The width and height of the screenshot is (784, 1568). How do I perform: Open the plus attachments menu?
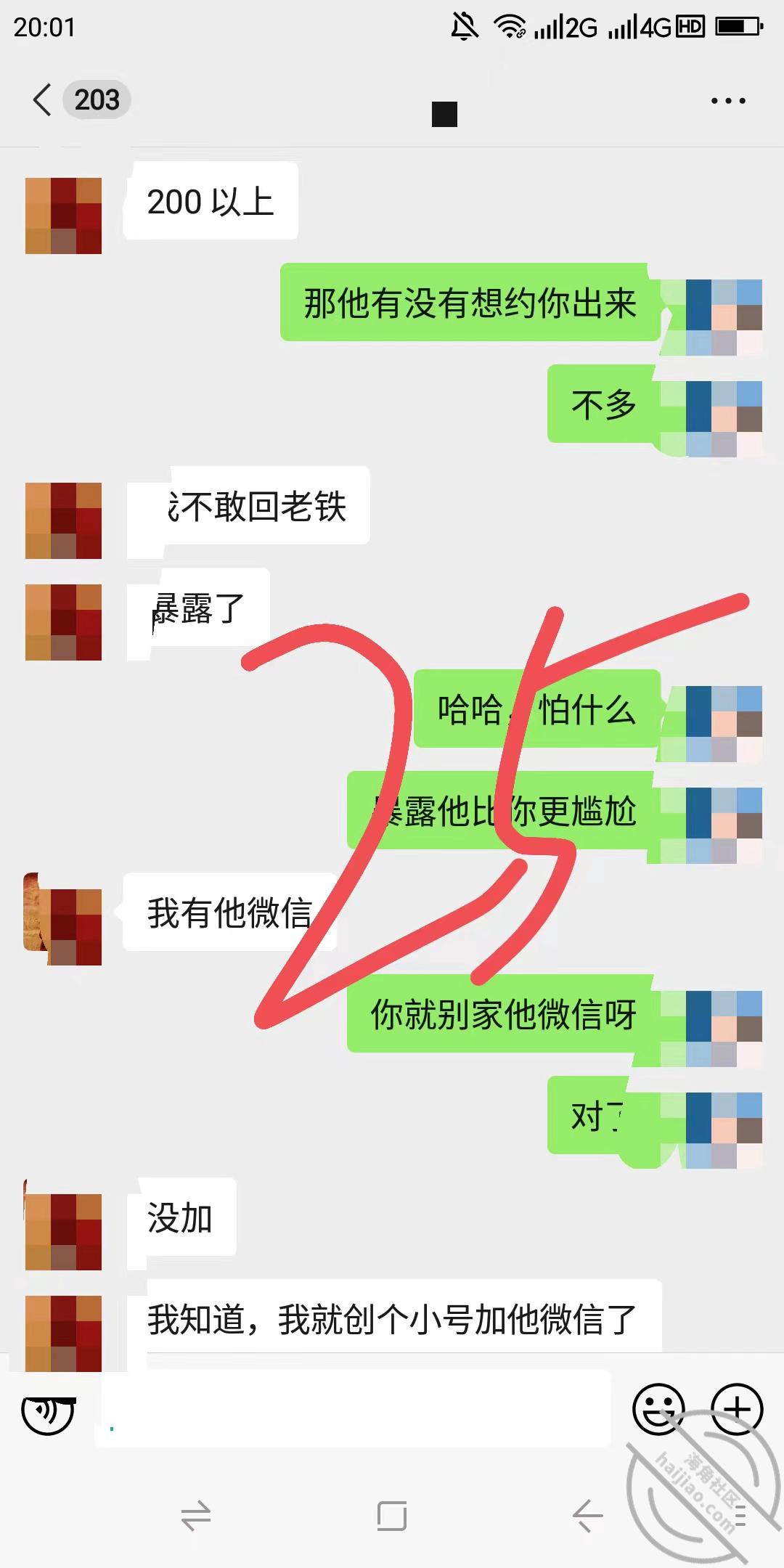click(x=737, y=1409)
